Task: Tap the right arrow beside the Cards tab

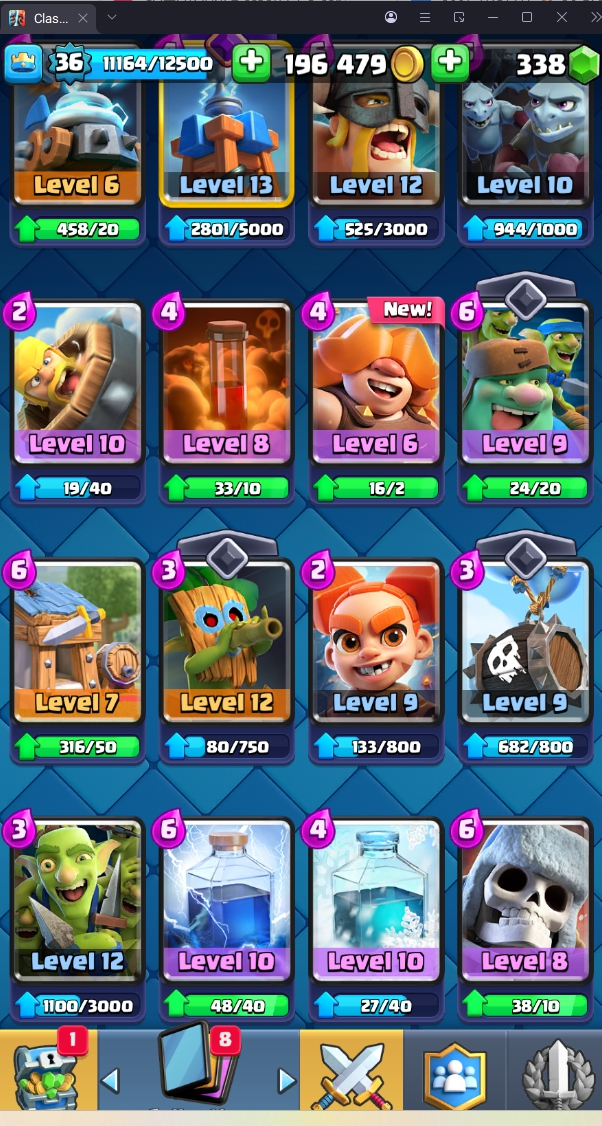Action: pos(286,1080)
